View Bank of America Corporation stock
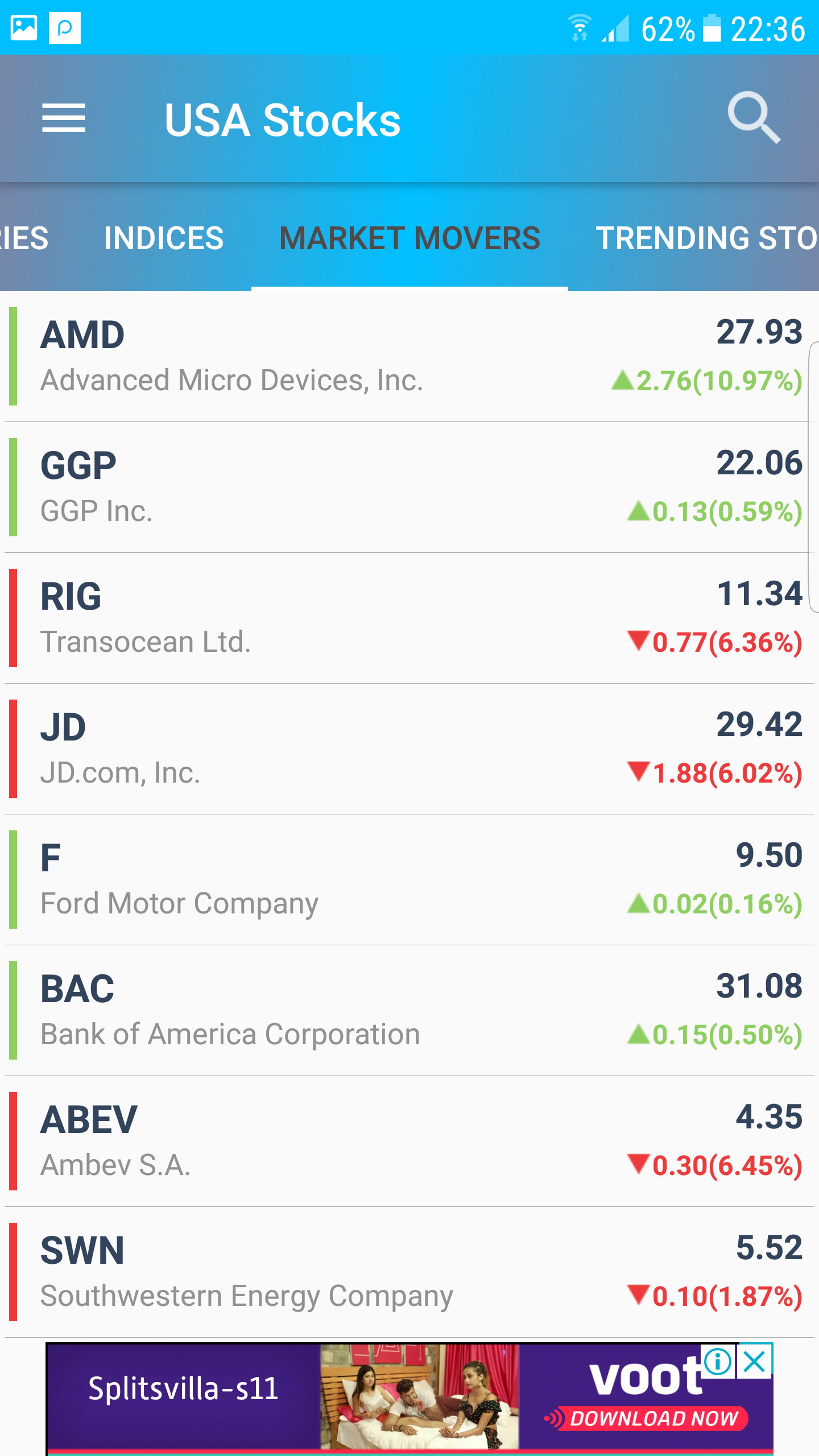This screenshot has height=1456, width=819. pos(409,1011)
